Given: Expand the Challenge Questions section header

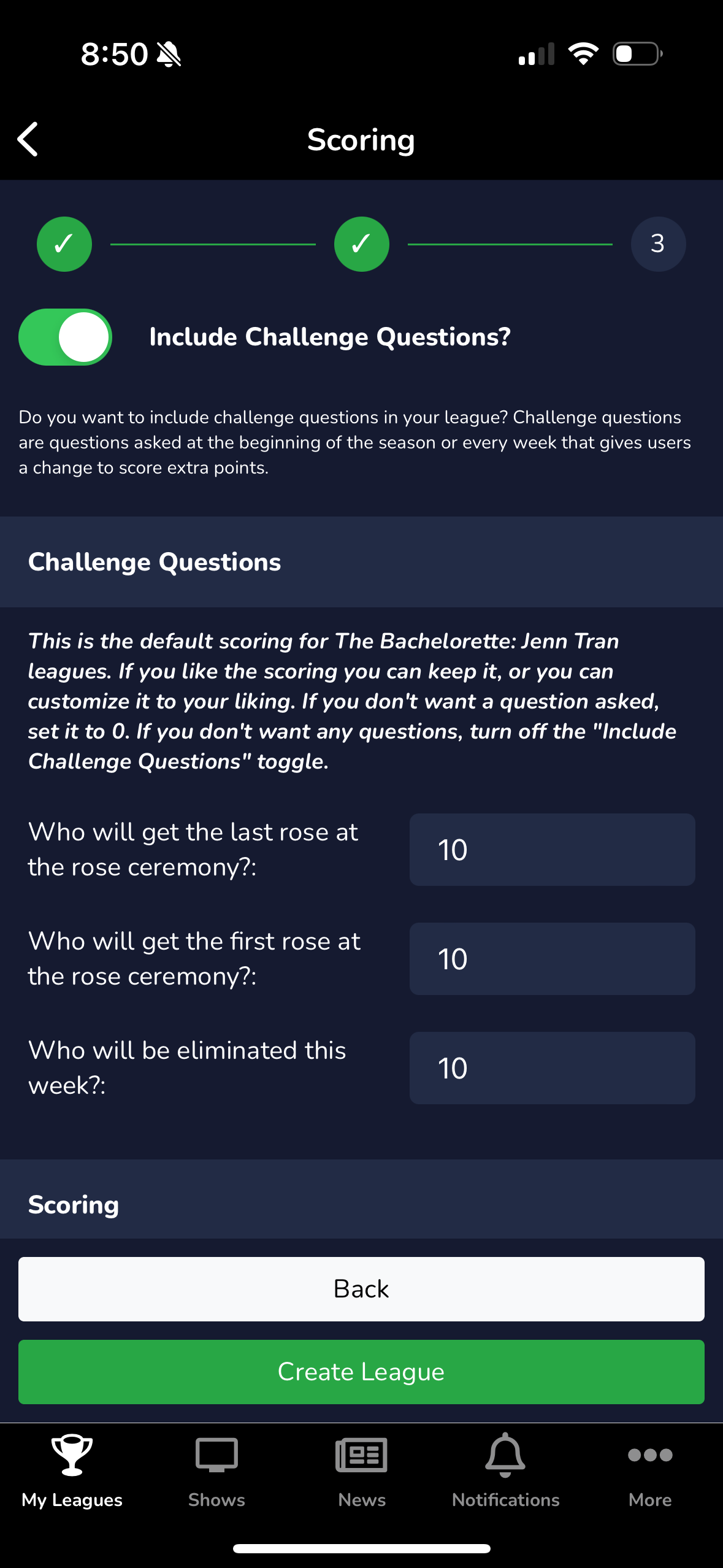Looking at the screenshot, I should 154,561.
